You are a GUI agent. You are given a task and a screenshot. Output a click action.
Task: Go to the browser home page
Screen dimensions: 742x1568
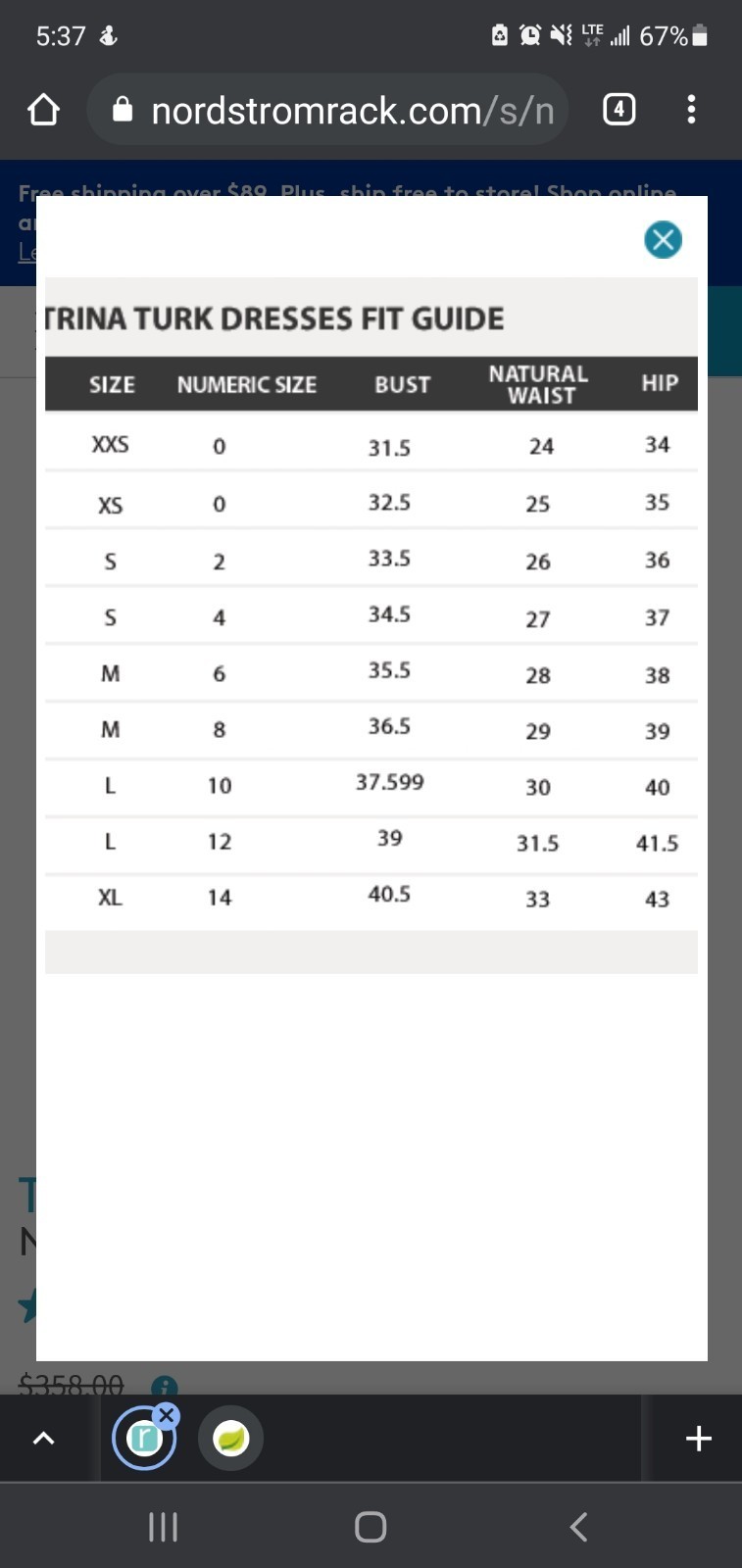pos(44,110)
